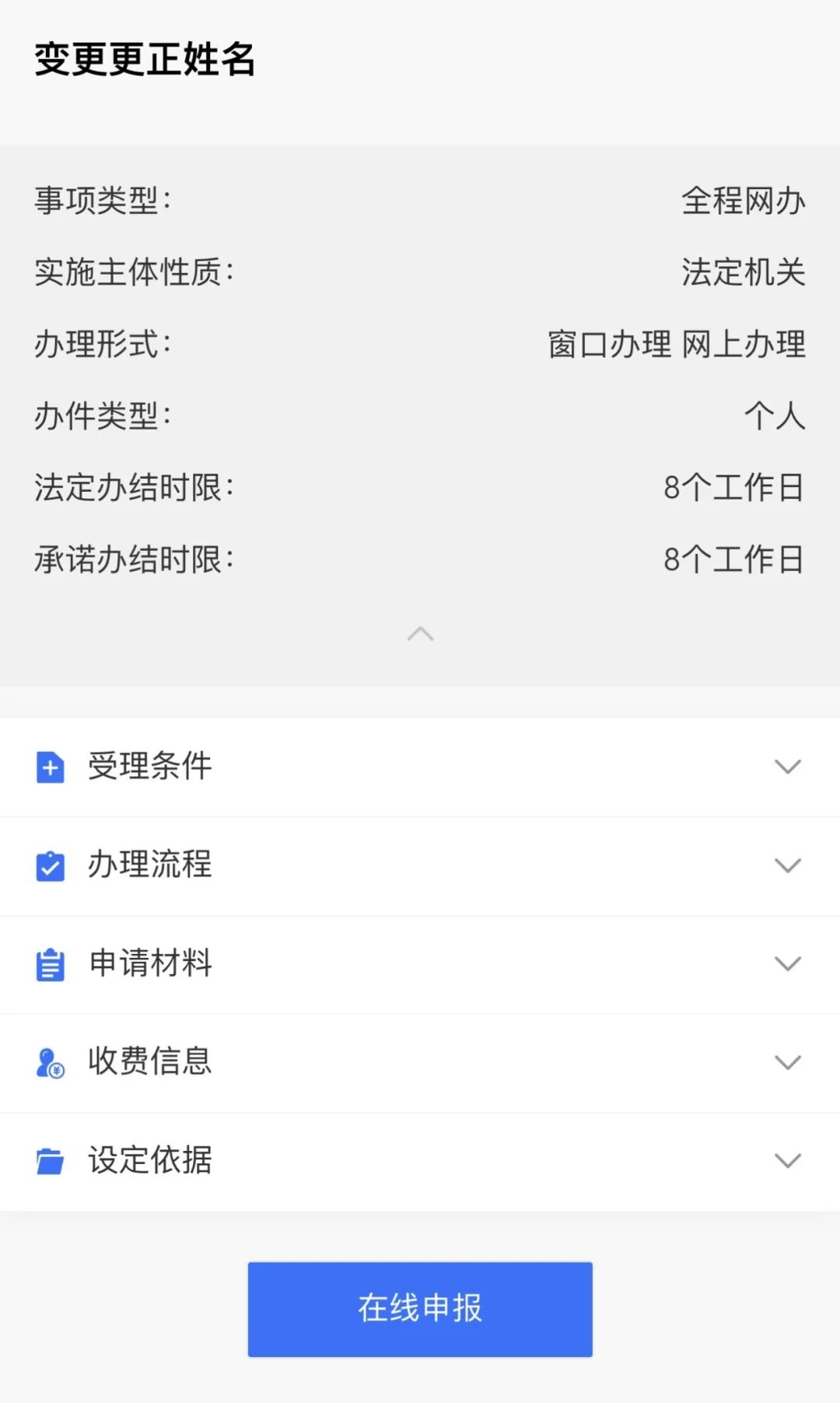
Task: Collapse the service details panel via up arrow
Action: [x=420, y=634]
